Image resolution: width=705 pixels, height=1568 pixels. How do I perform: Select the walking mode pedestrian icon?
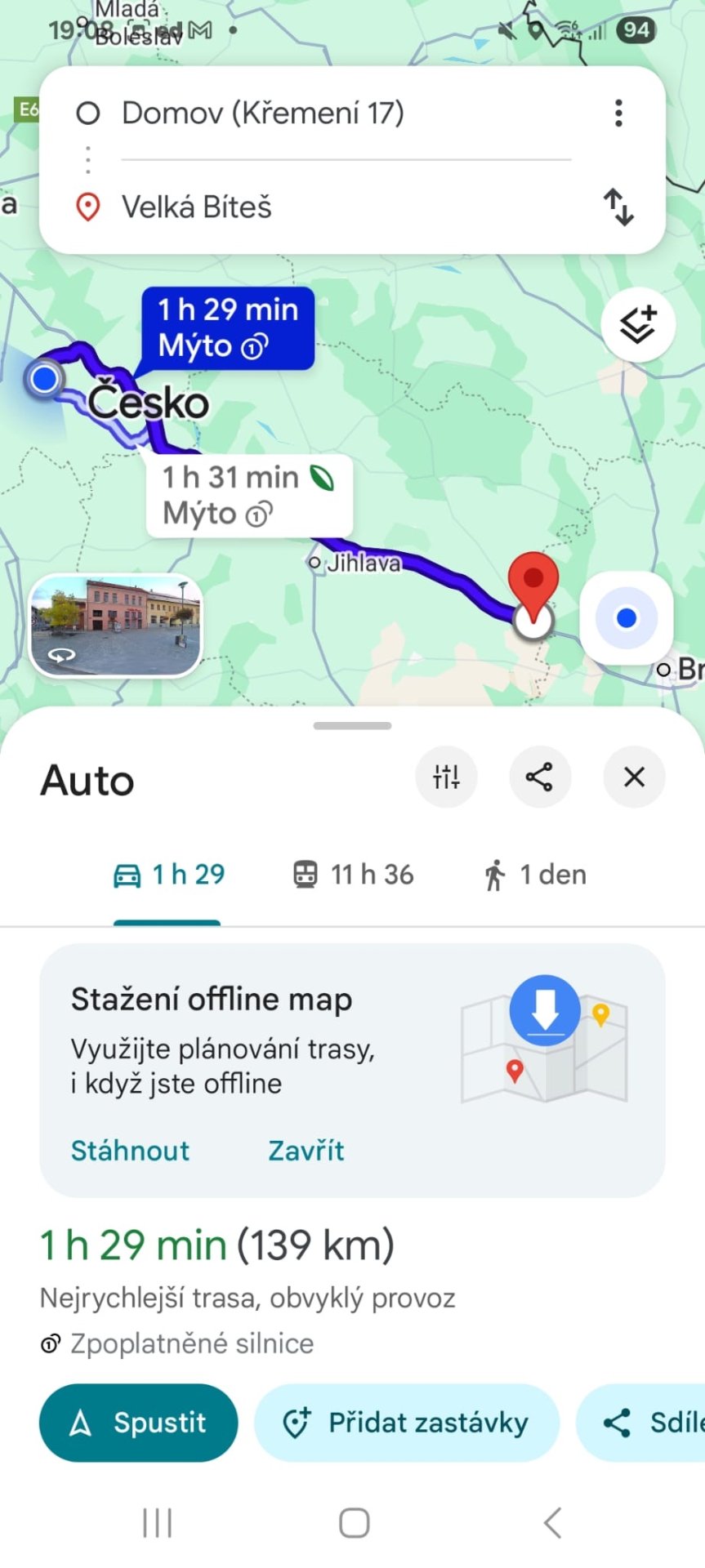(495, 874)
